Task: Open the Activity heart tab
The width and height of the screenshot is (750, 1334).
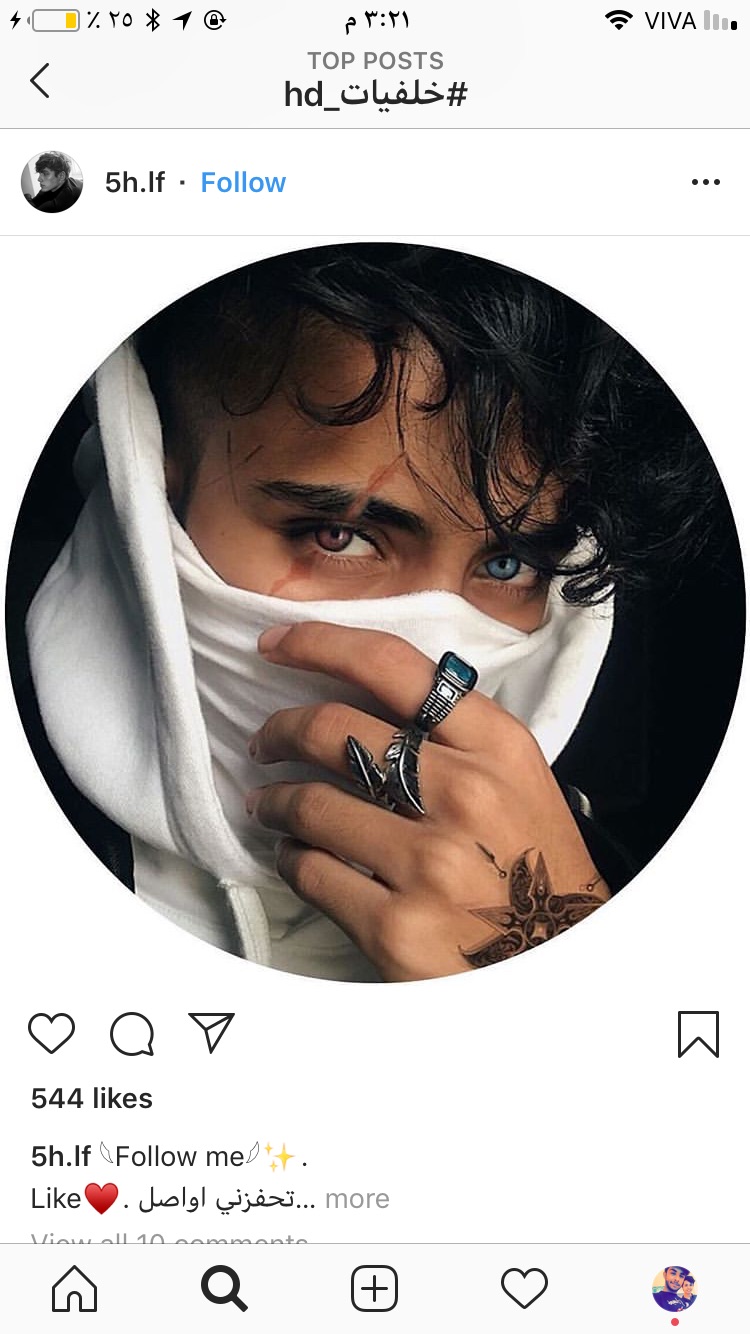Action: 524,1288
